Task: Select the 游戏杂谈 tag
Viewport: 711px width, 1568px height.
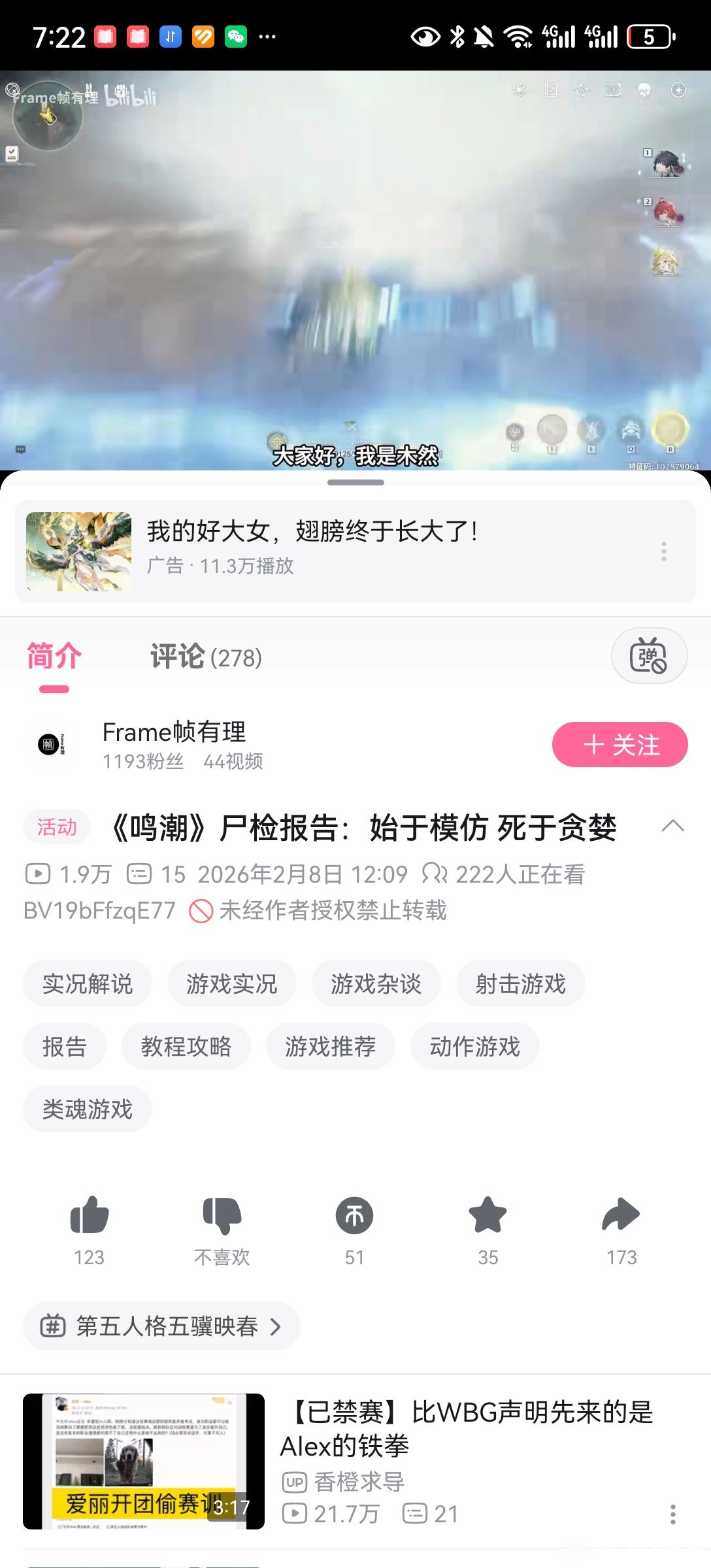Action: coord(376,983)
